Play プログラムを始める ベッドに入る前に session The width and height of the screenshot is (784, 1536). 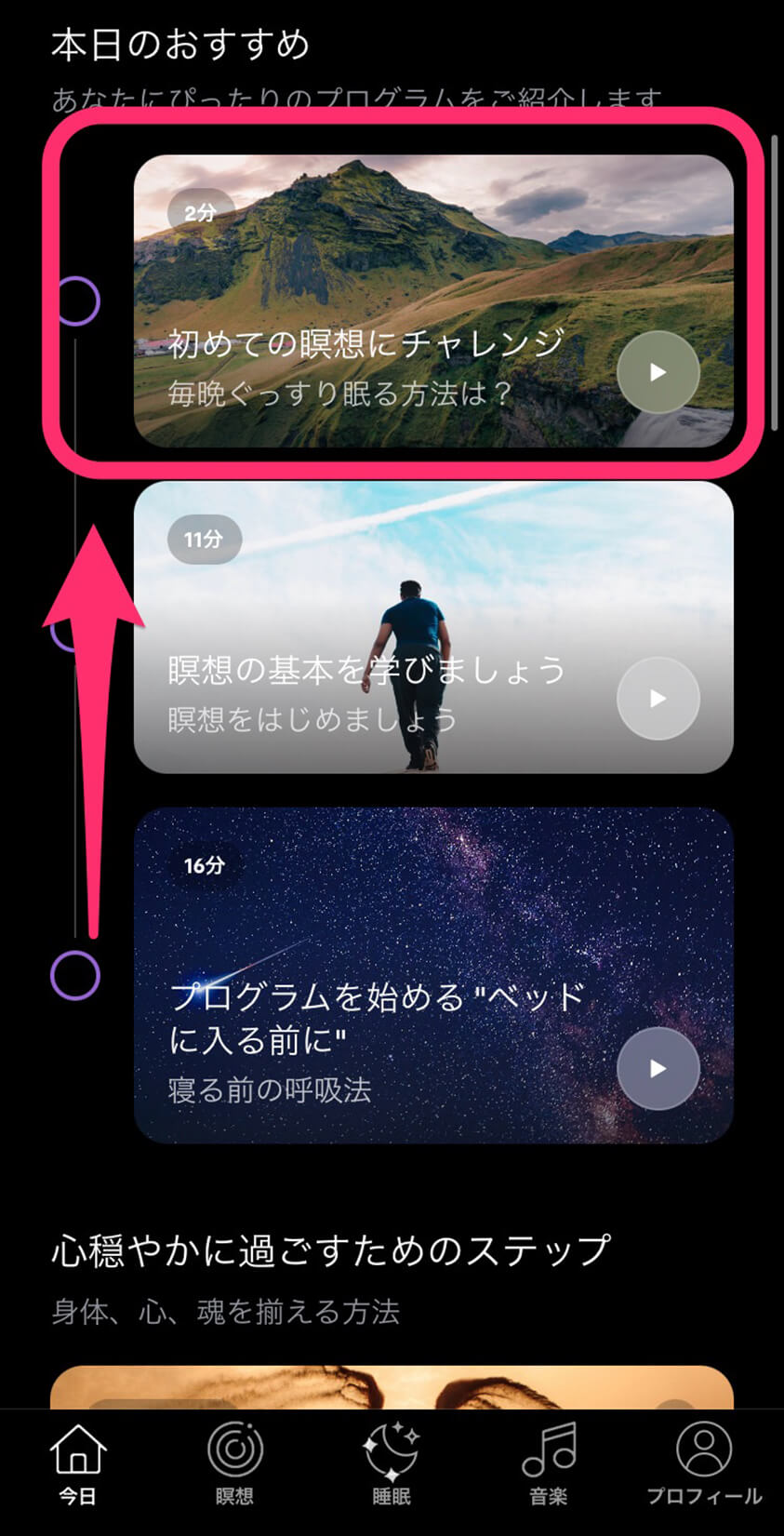click(x=658, y=1068)
